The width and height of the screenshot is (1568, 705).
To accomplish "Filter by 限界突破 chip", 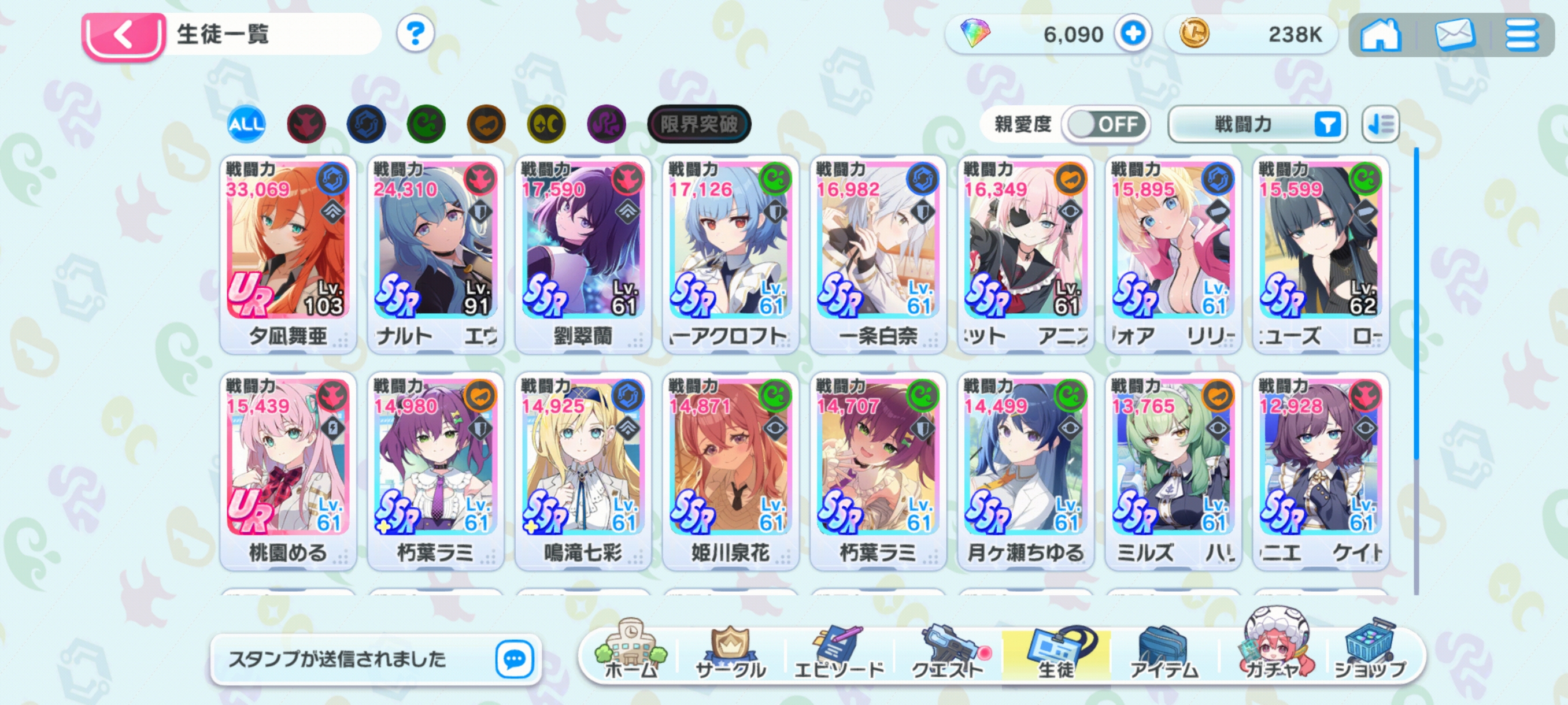I will click(699, 125).
